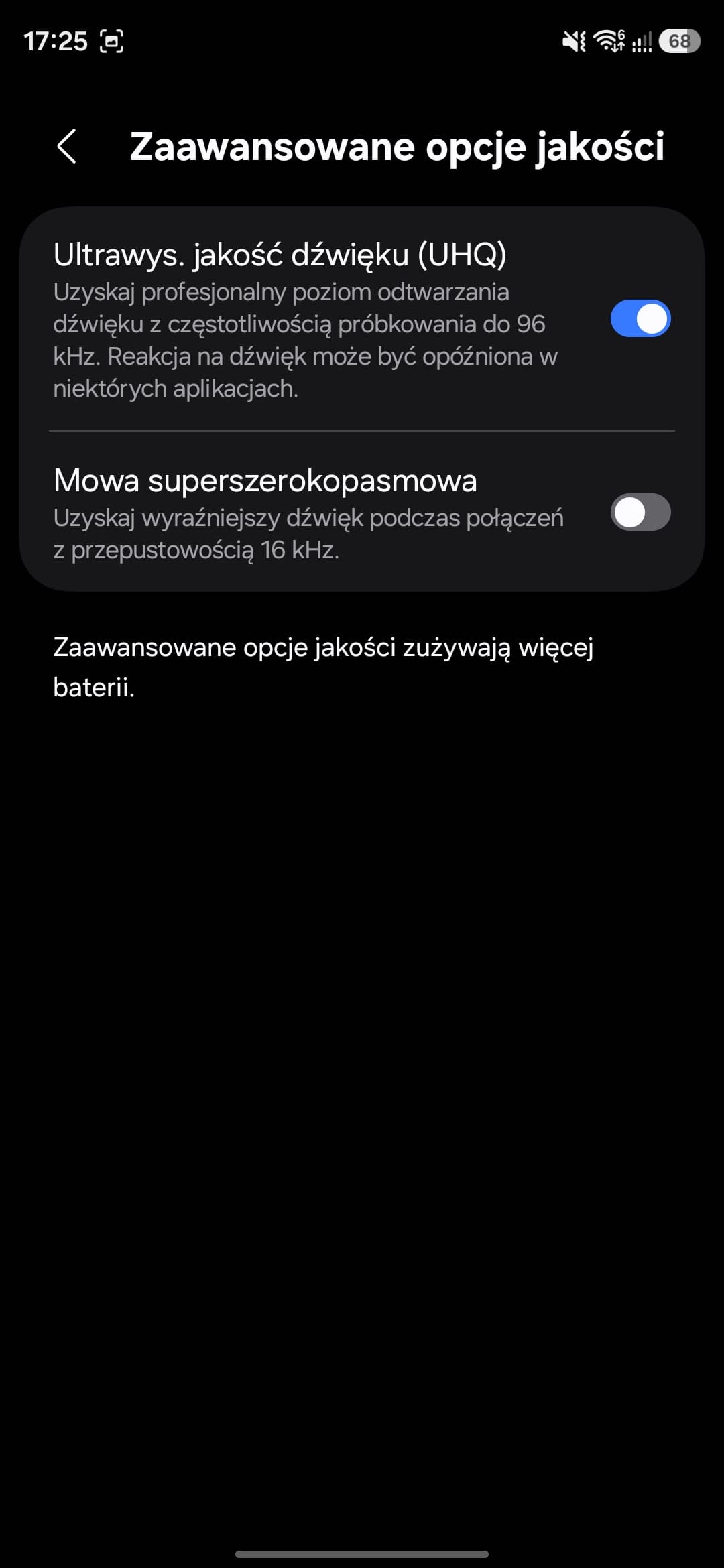Enable Mowa superszerokopasmowa switch
724x1568 pixels.
pyautogui.click(x=640, y=513)
